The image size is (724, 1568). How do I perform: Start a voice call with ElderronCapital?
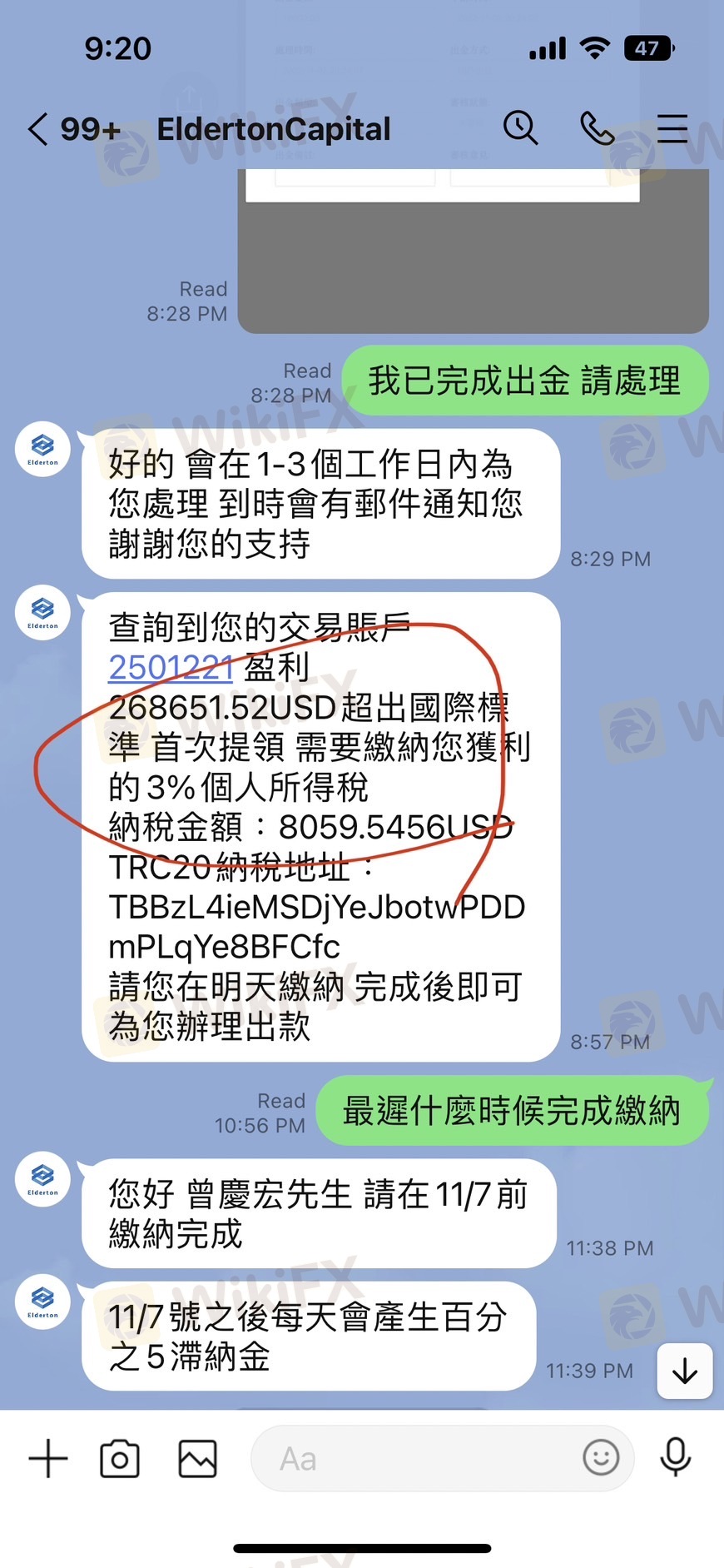tap(597, 129)
